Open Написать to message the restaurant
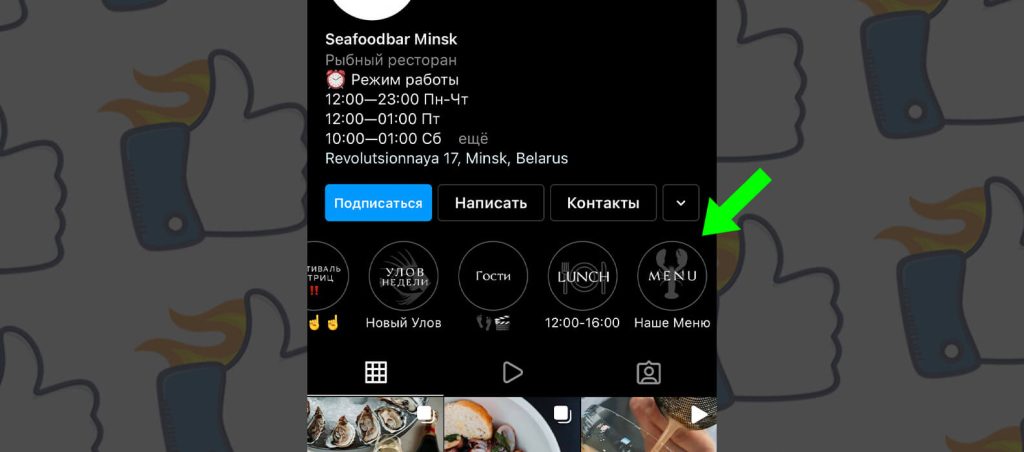 click(x=490, y=202)
